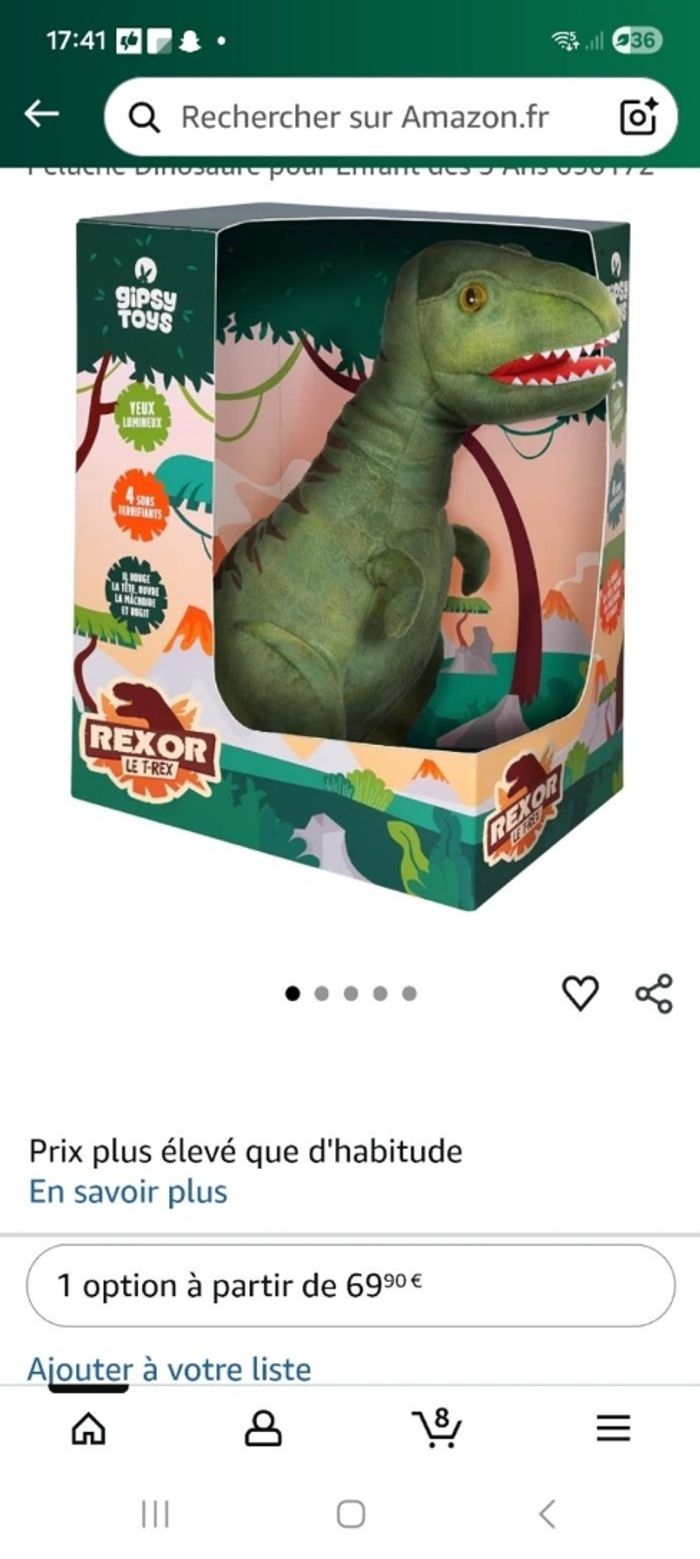
Task: Tap the system home button
Action: point(350,1514)
